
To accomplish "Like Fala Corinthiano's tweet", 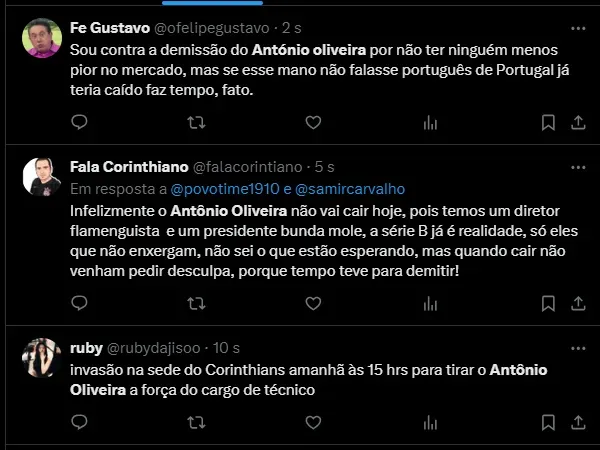I will [x=313, y=302].
